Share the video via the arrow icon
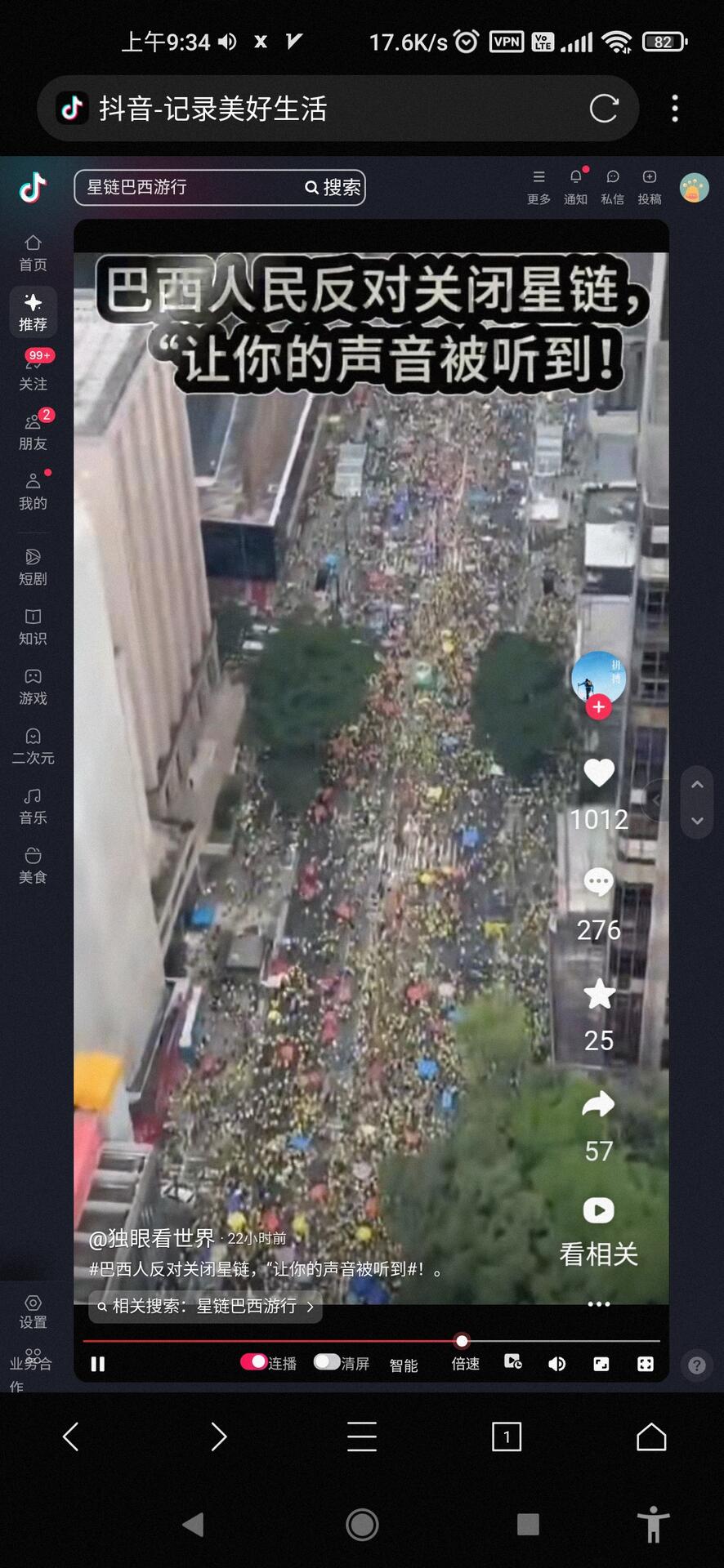Screen dimensions: 724x1568 [x=599, y=1104]
